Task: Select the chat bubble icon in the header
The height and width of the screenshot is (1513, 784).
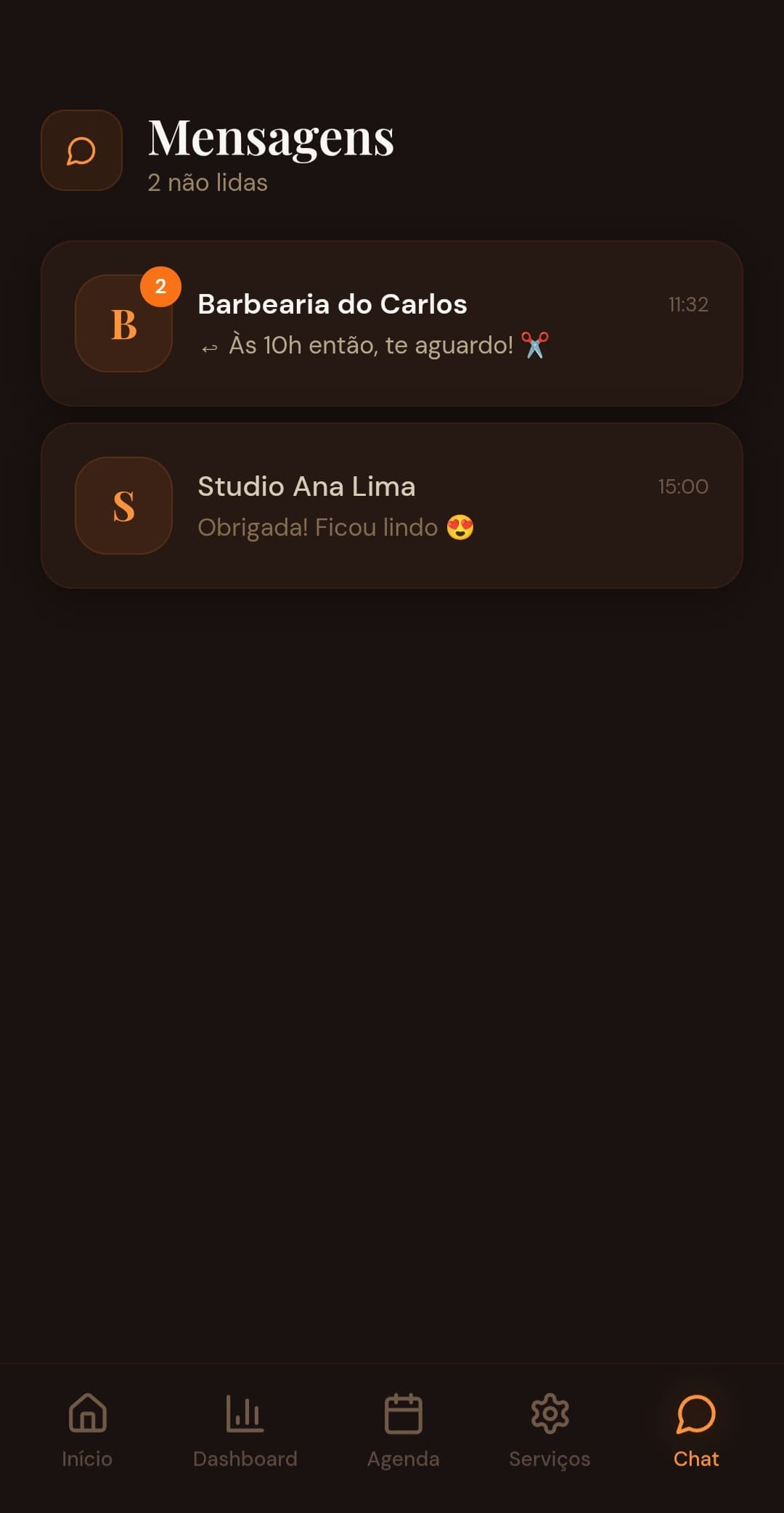Action: tap(81, 152)
